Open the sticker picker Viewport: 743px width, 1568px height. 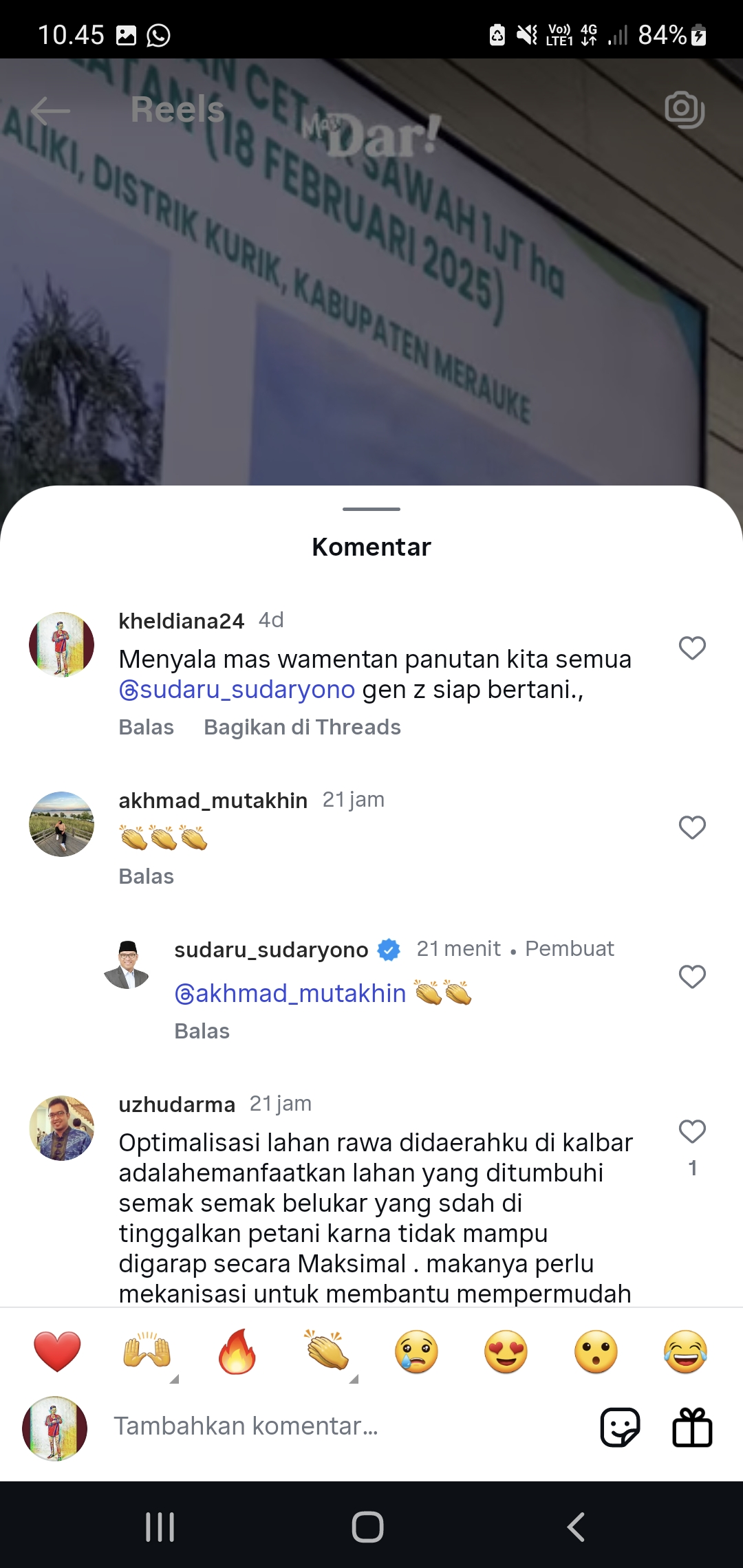(x=620, y=1427)
